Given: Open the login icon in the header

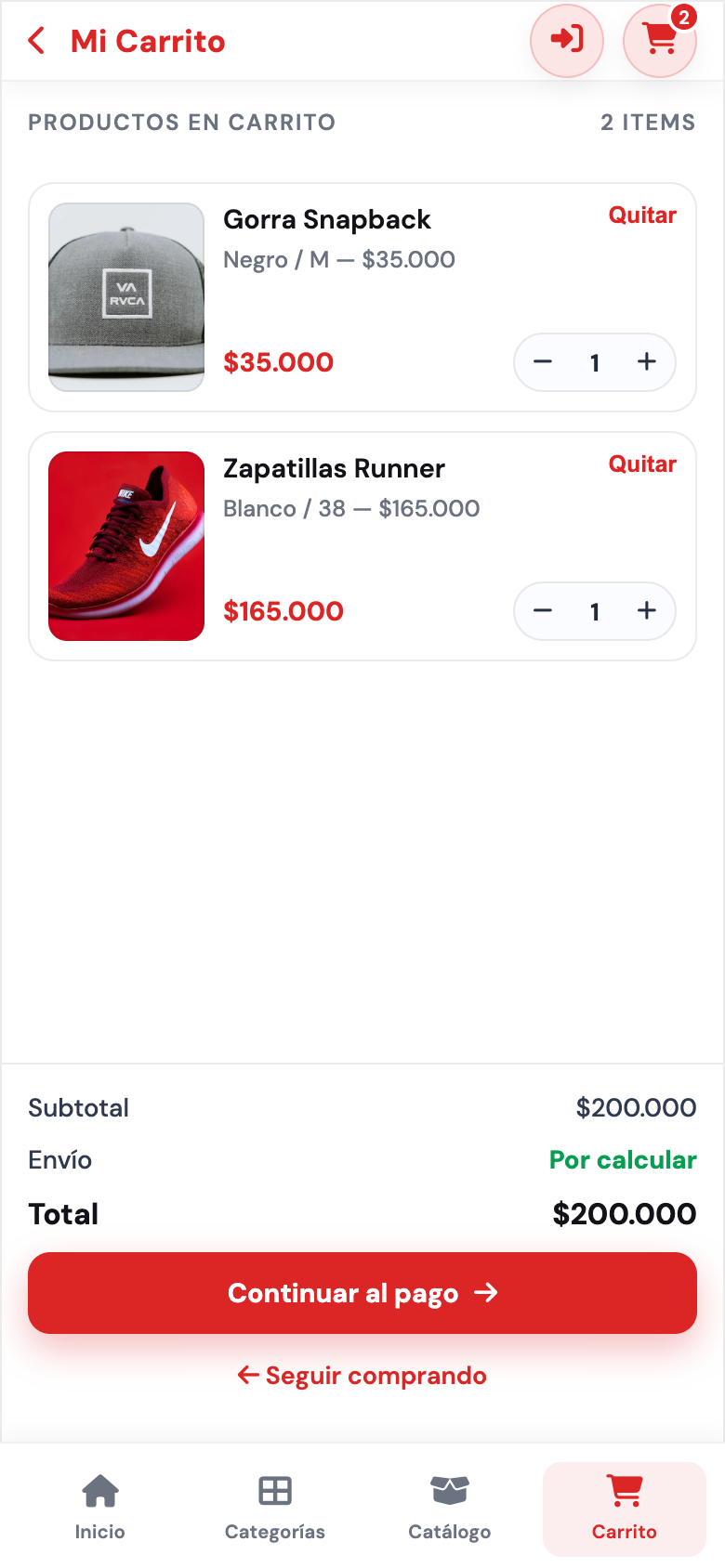Looking at the screenshot, I should pos(566,41).
